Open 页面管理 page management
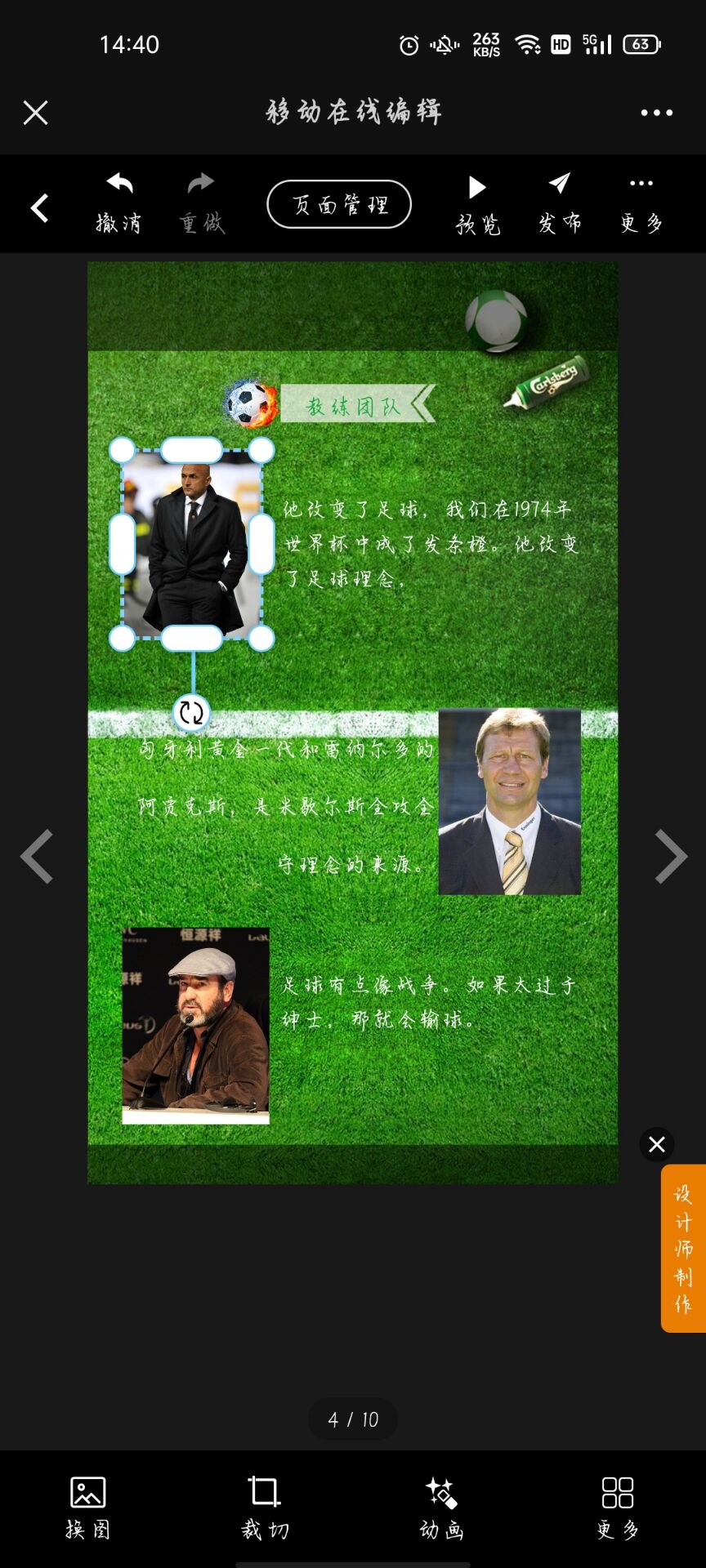This screenshot has height=1568, width=706. pyautogui.click(x=339, y=204)
